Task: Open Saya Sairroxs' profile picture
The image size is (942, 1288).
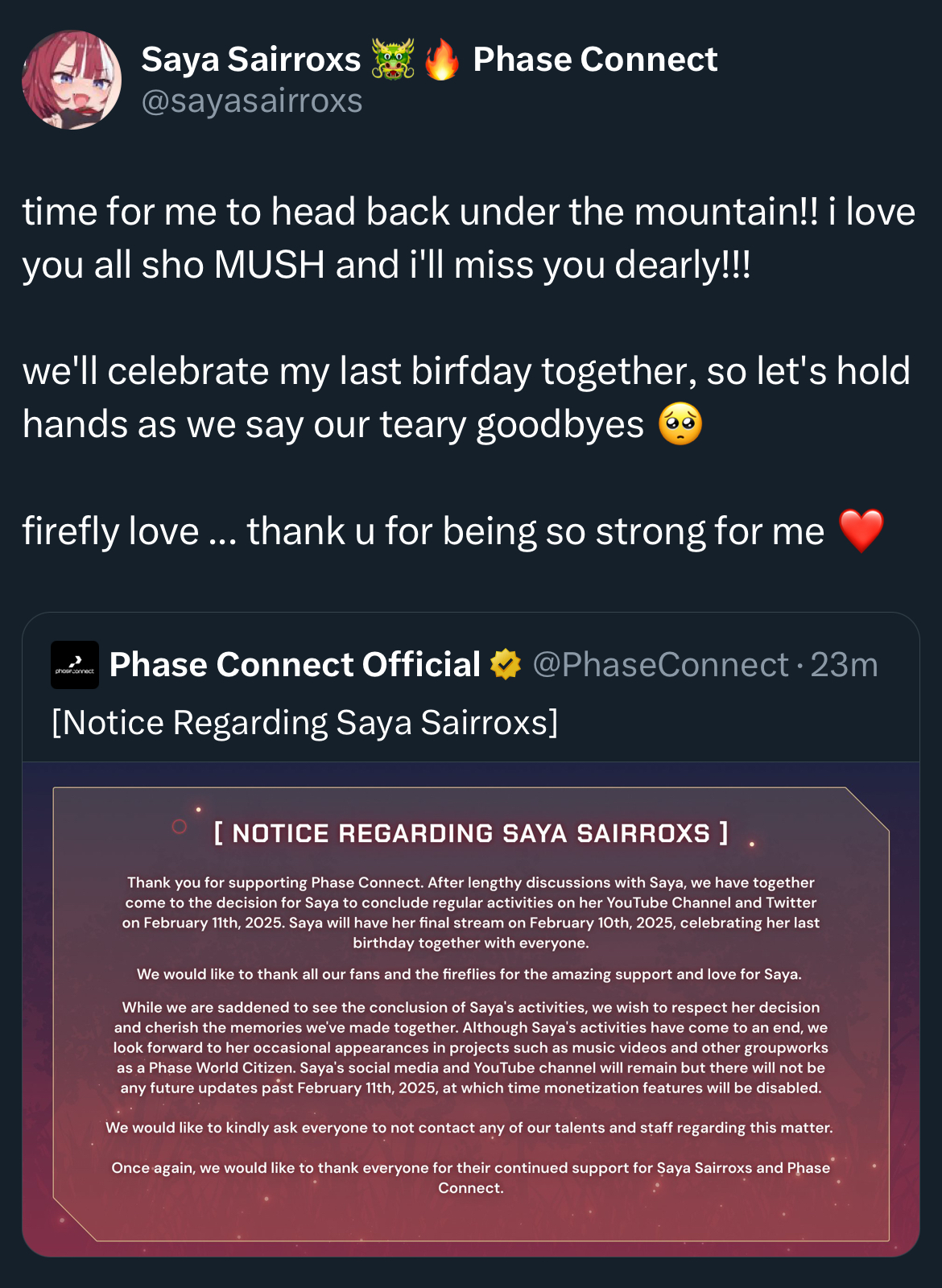Action: point(72,80)
